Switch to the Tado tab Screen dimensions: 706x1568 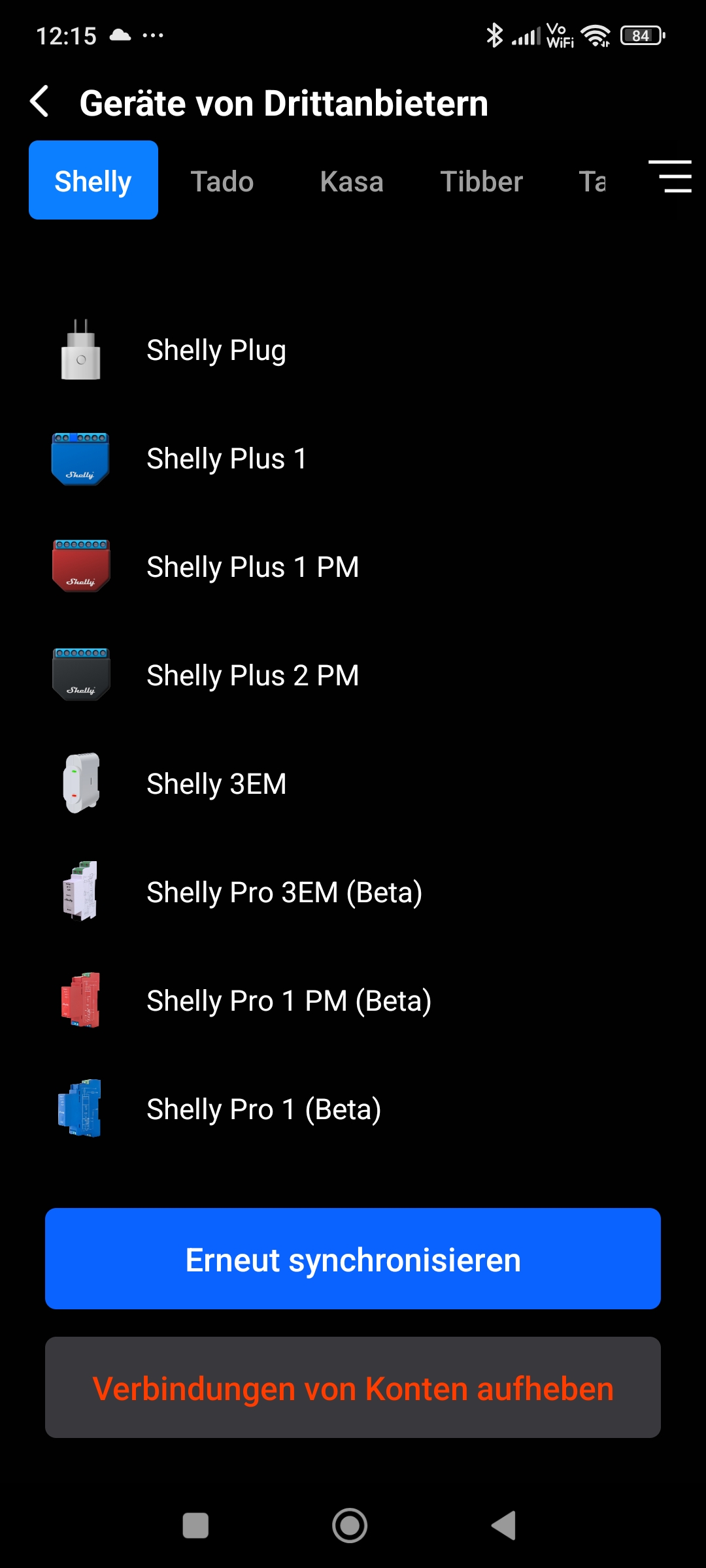(222, 181)
